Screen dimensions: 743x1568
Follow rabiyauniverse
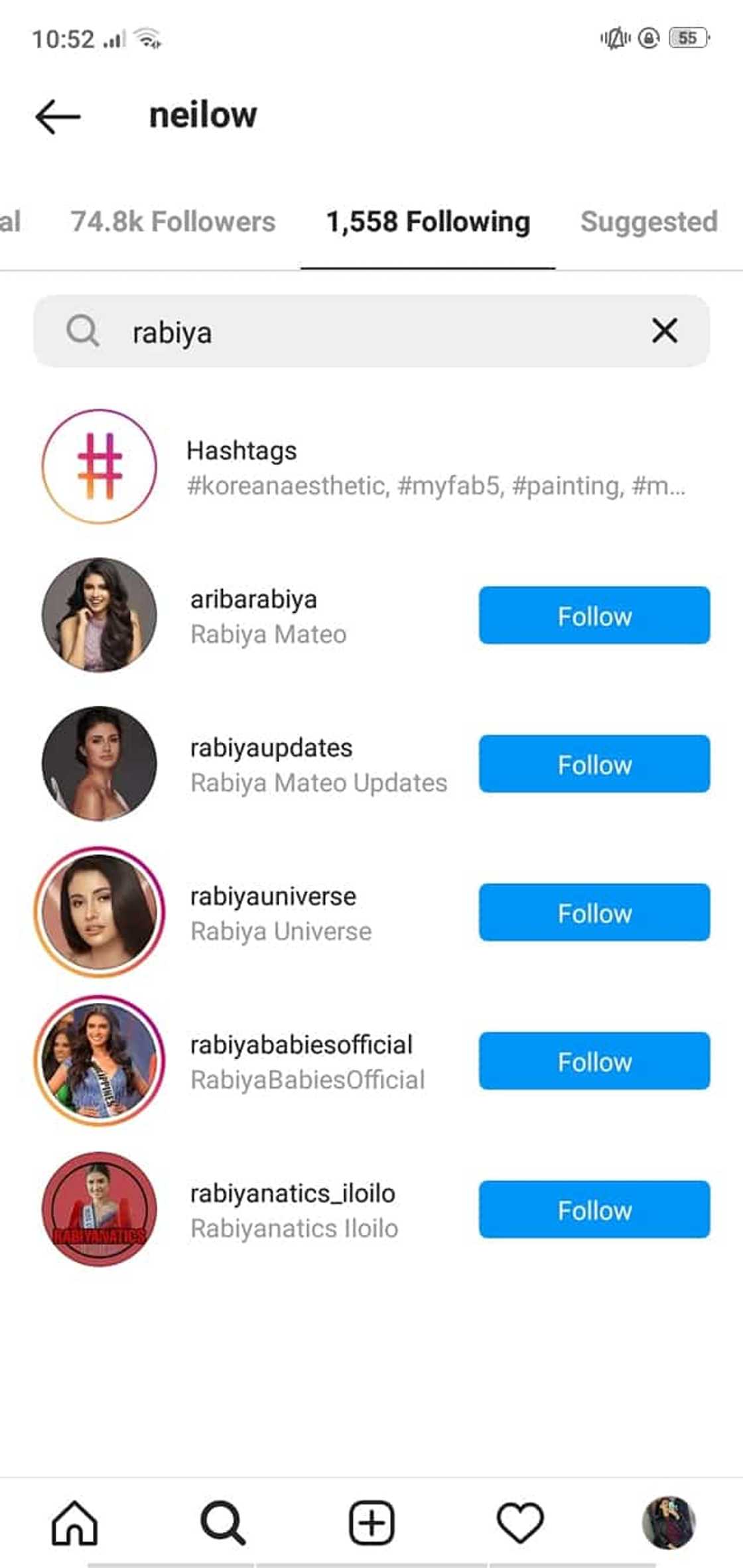point(594,913)
